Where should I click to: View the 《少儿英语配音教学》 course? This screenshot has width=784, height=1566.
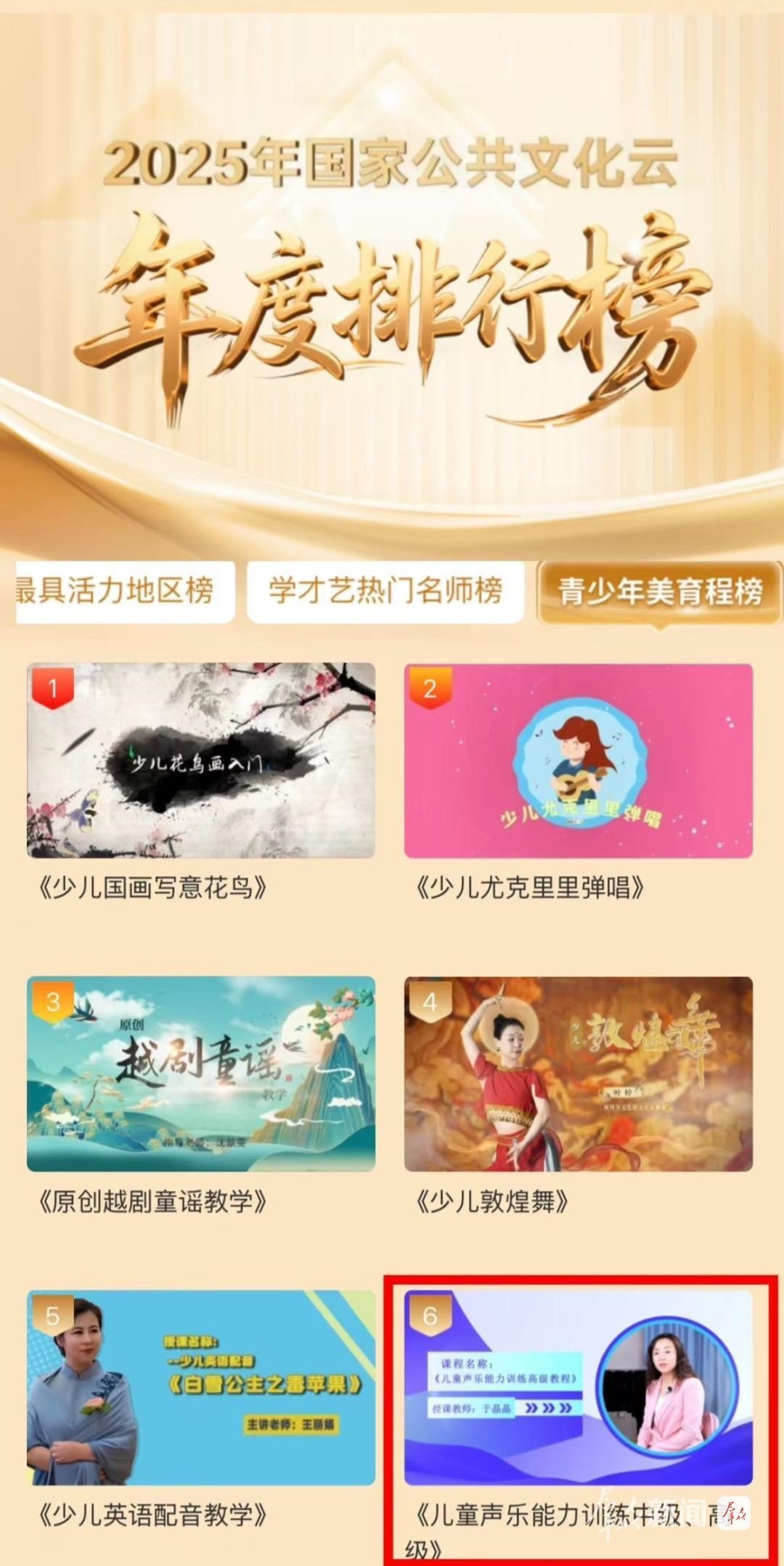click(x=201, y=1387)
